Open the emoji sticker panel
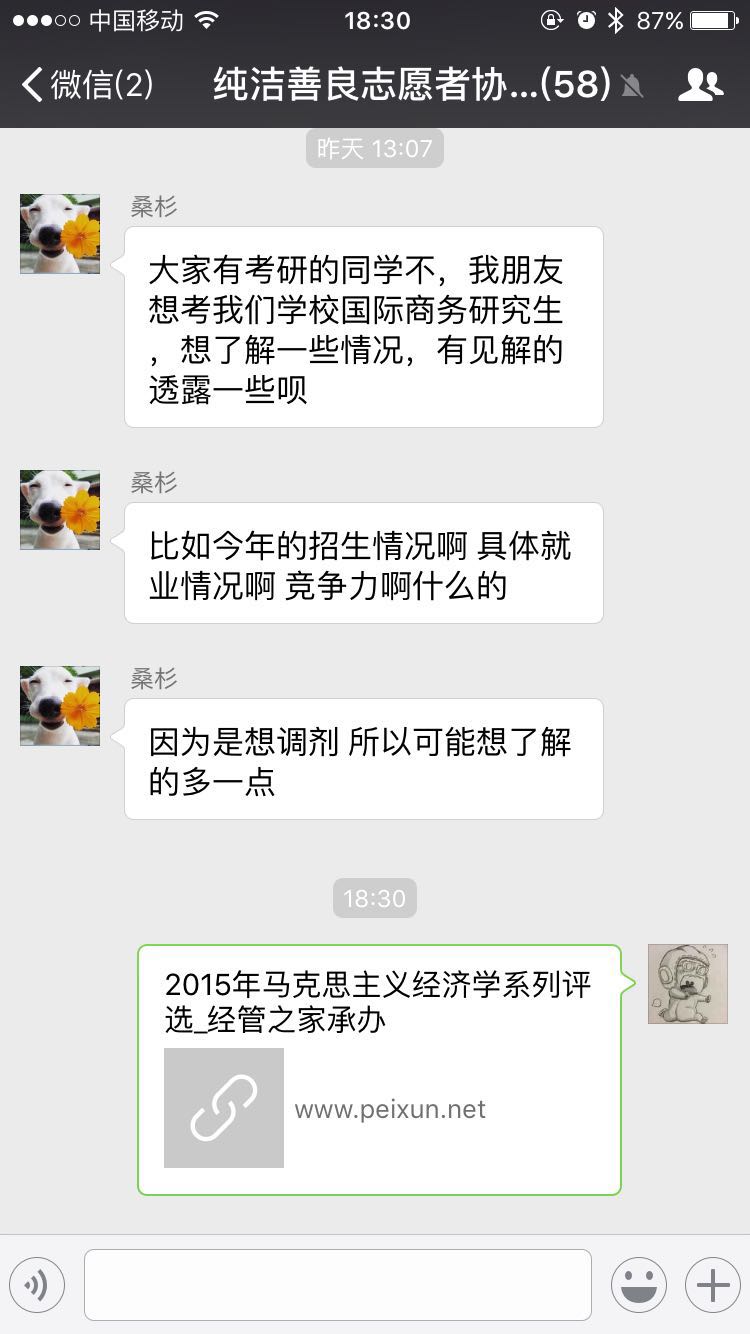 (639, 1285)
